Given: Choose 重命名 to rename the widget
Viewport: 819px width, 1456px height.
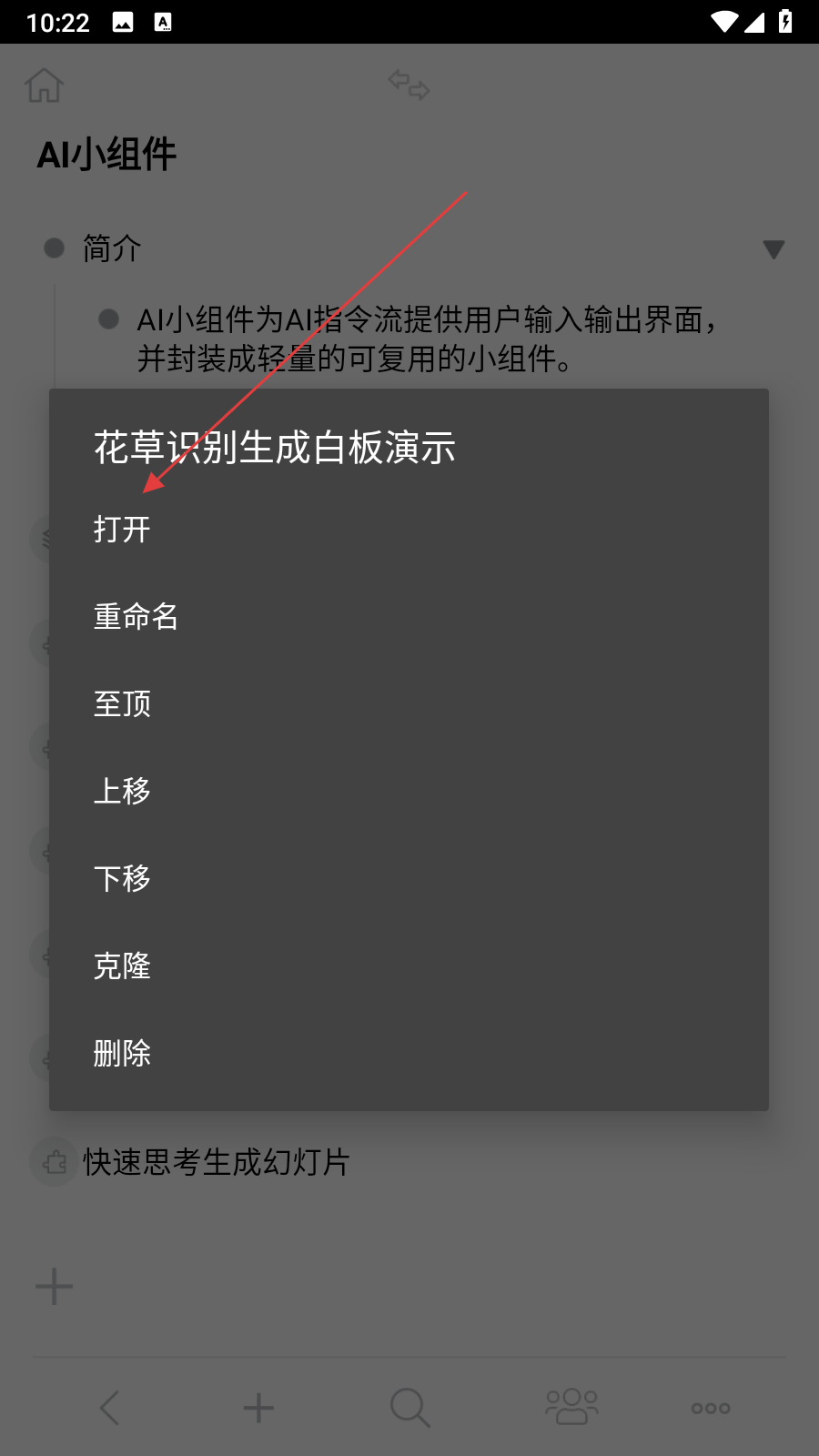Looking at the screenshot, I should tap(136, 616).
